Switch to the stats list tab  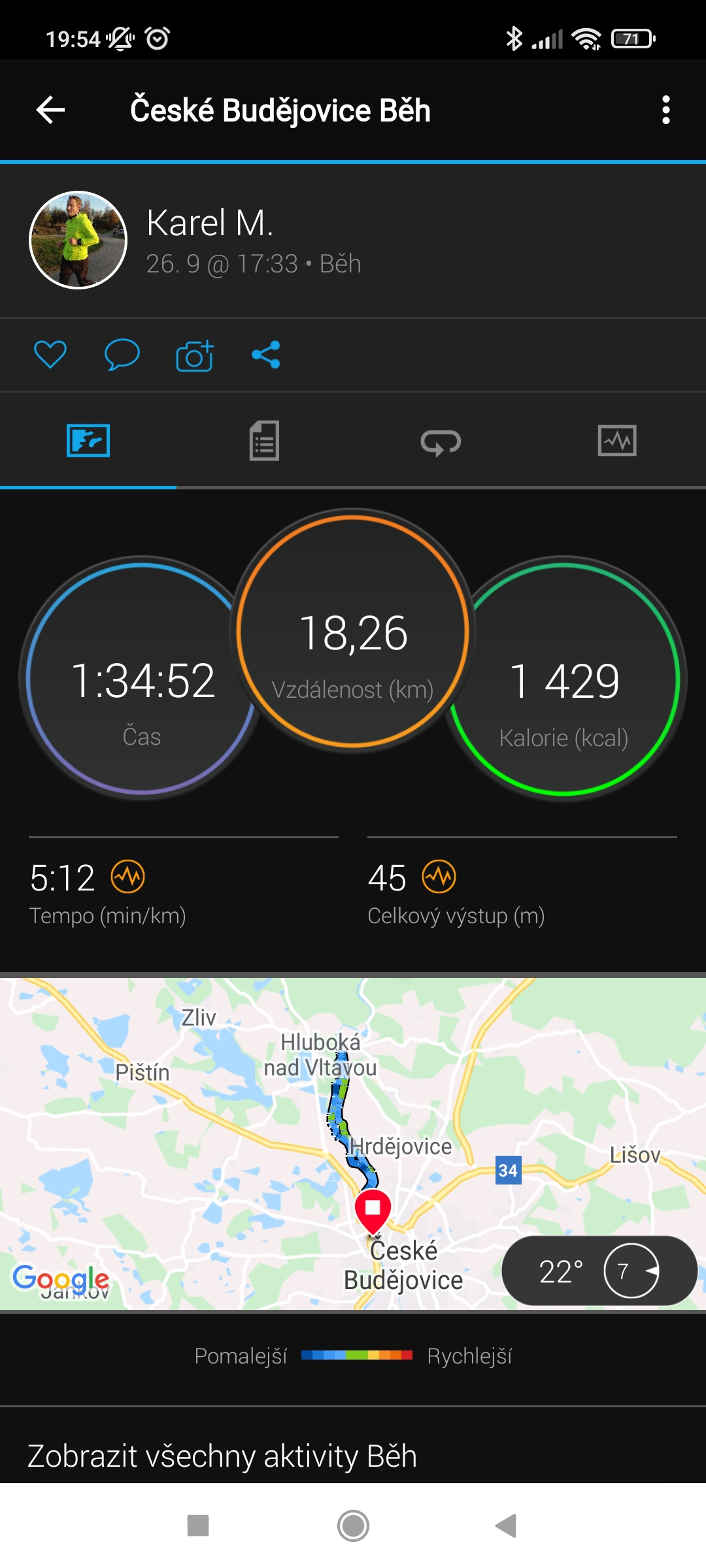[264, 440]
